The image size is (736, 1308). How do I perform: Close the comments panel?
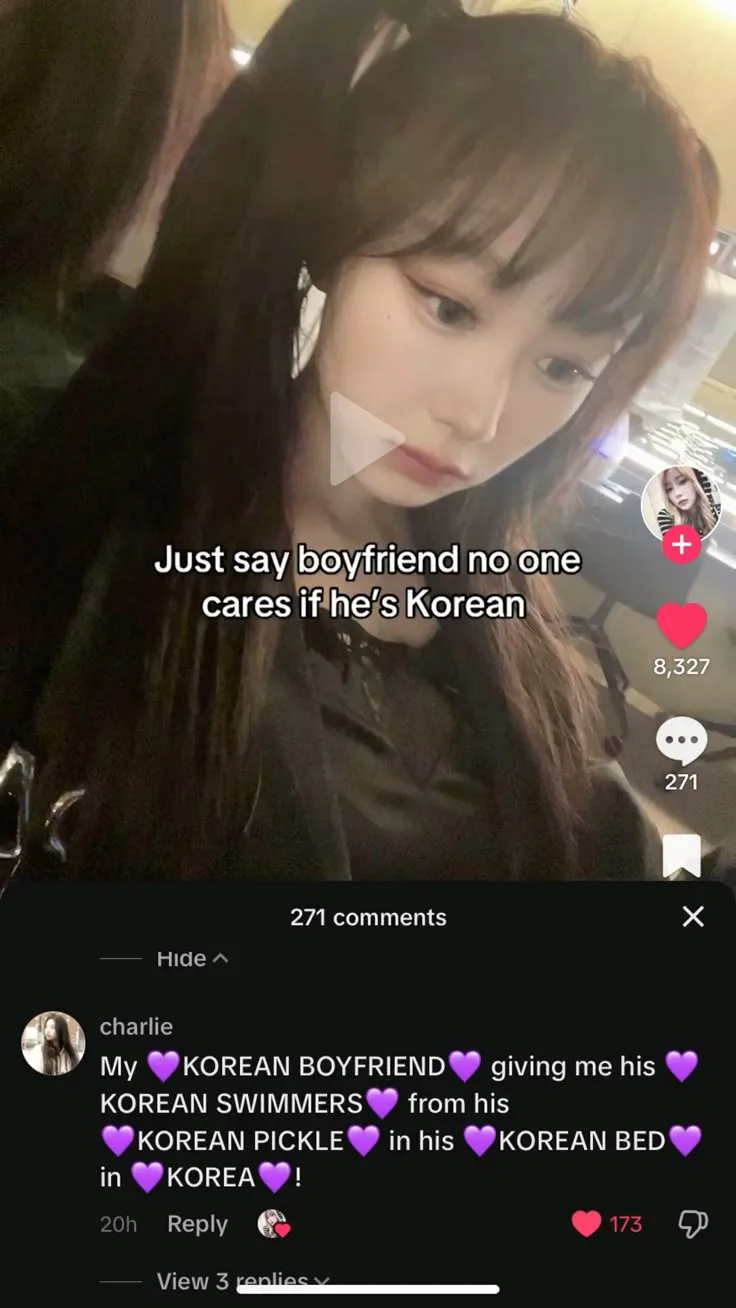tap(693, 916)
